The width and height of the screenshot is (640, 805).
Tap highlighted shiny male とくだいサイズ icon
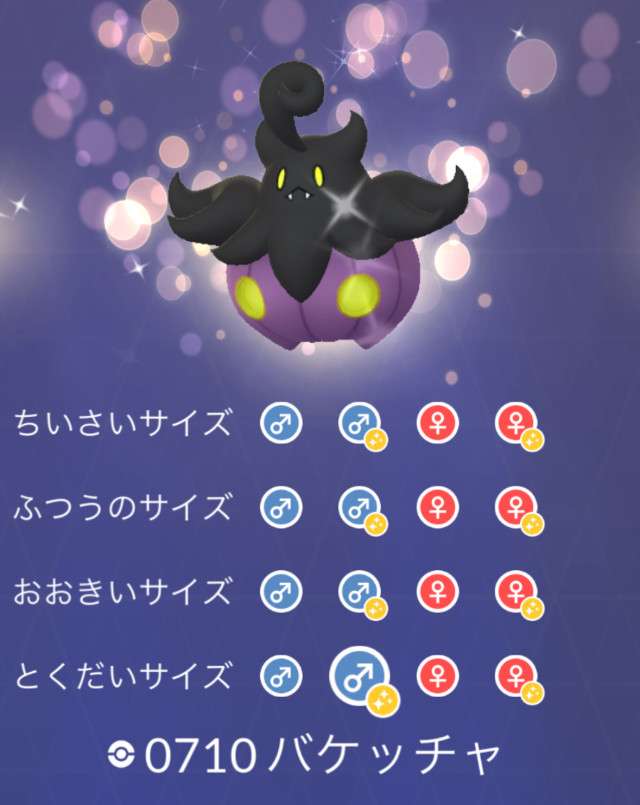357,676
